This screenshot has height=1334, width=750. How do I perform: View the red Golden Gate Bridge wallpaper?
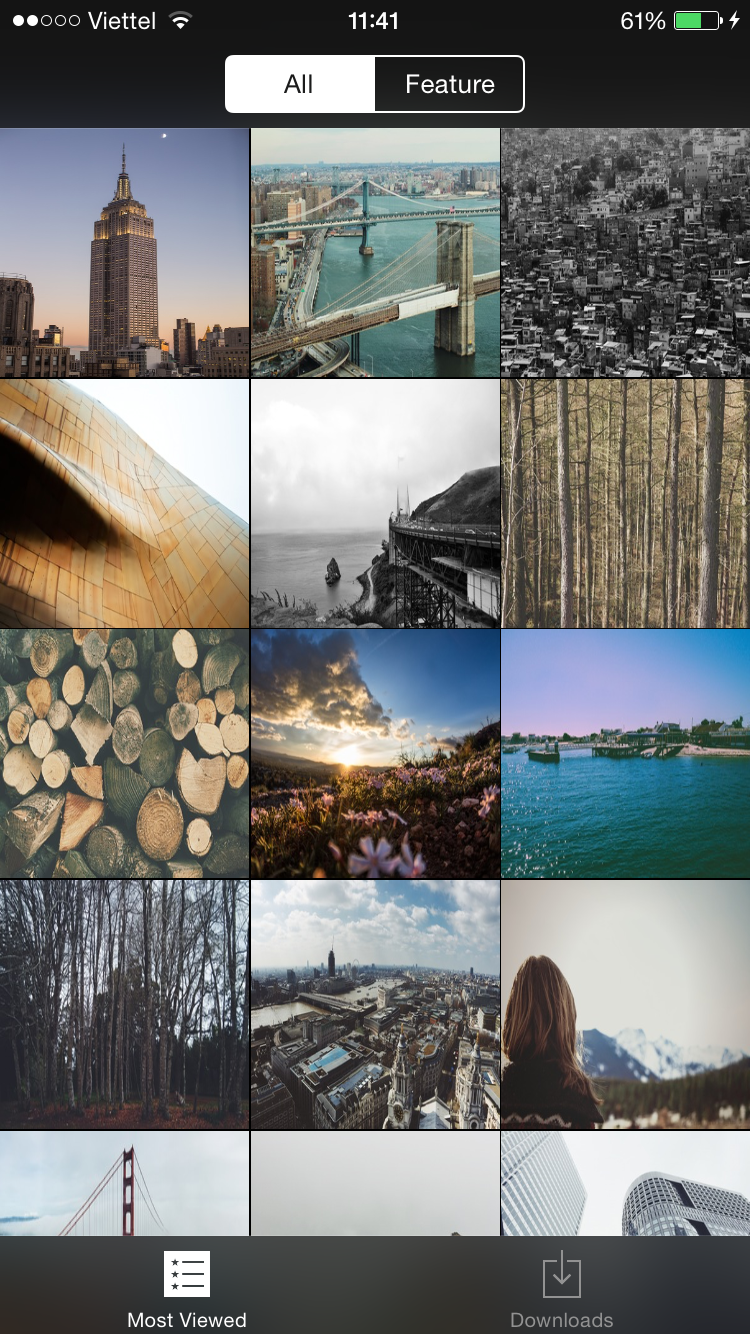coord(124,1184)
